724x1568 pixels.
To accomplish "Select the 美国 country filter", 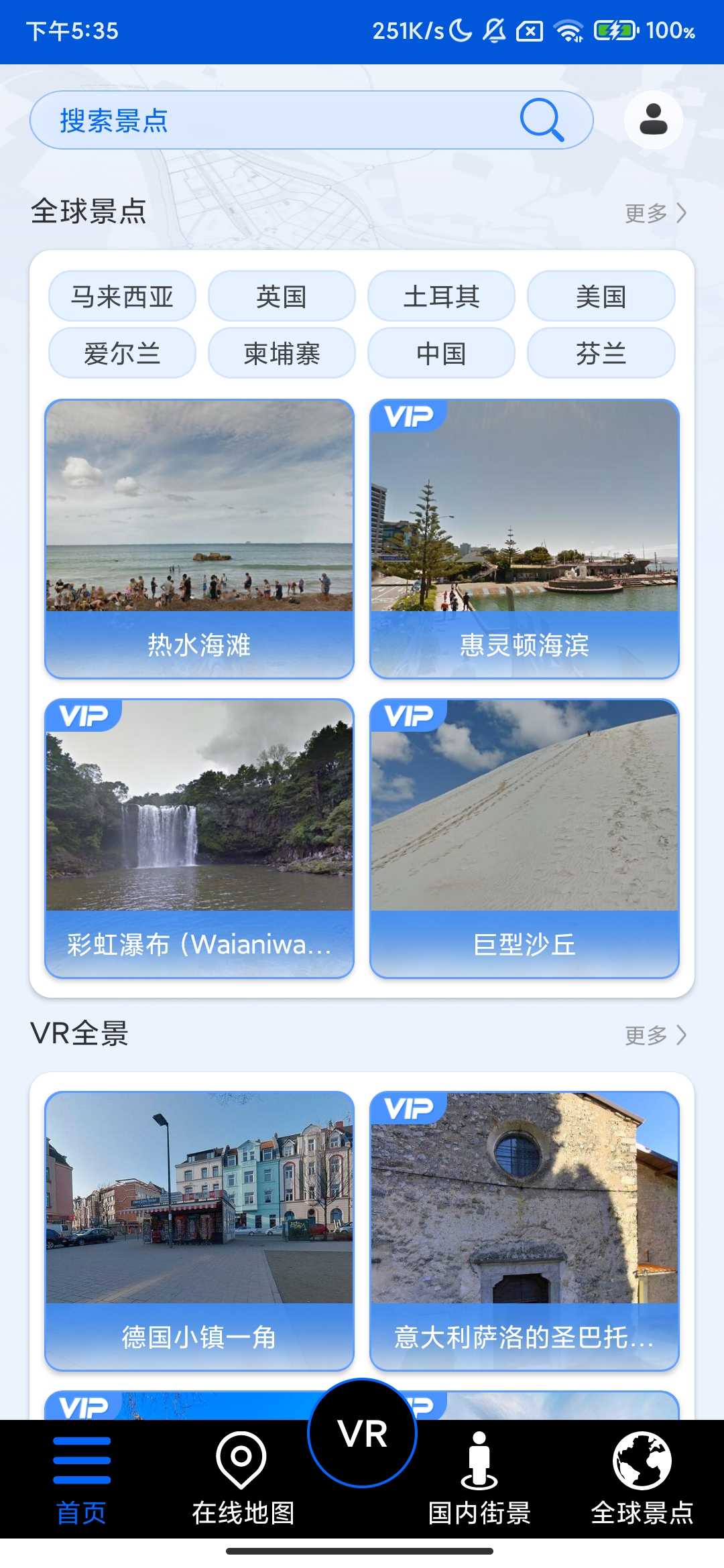I will pos(602,297).
